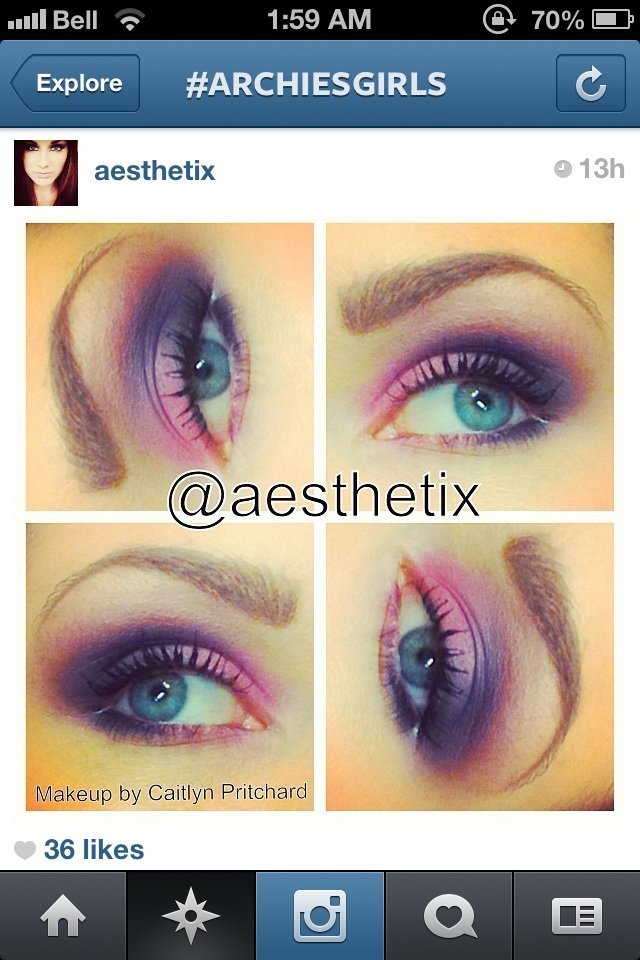Switch to the Home feed tab
The height and width of the screenshot is (960, 640).
[x=64, y=916]
